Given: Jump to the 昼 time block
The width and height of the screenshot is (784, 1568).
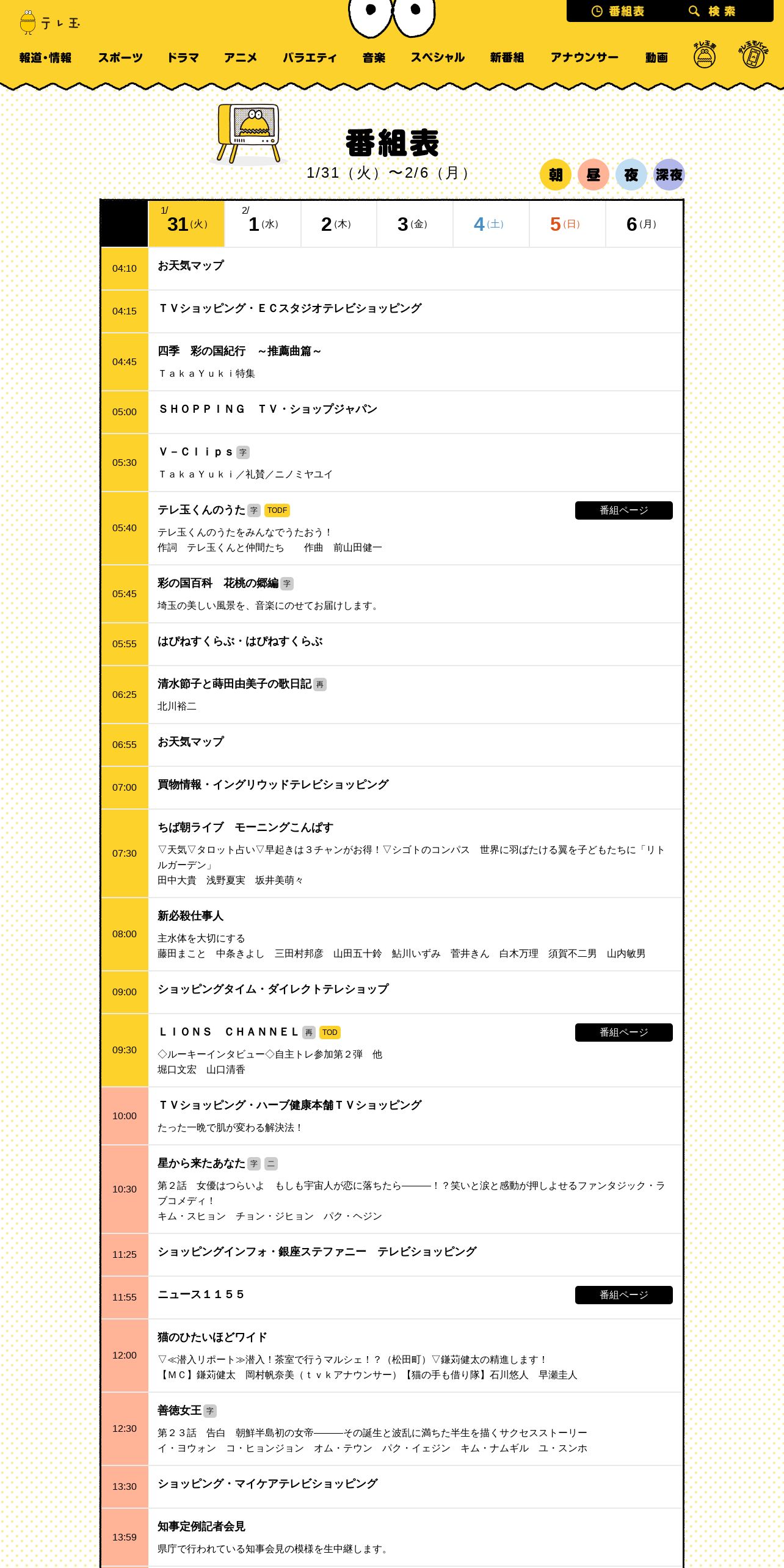Looking at the screenshot, I should 593,175.
